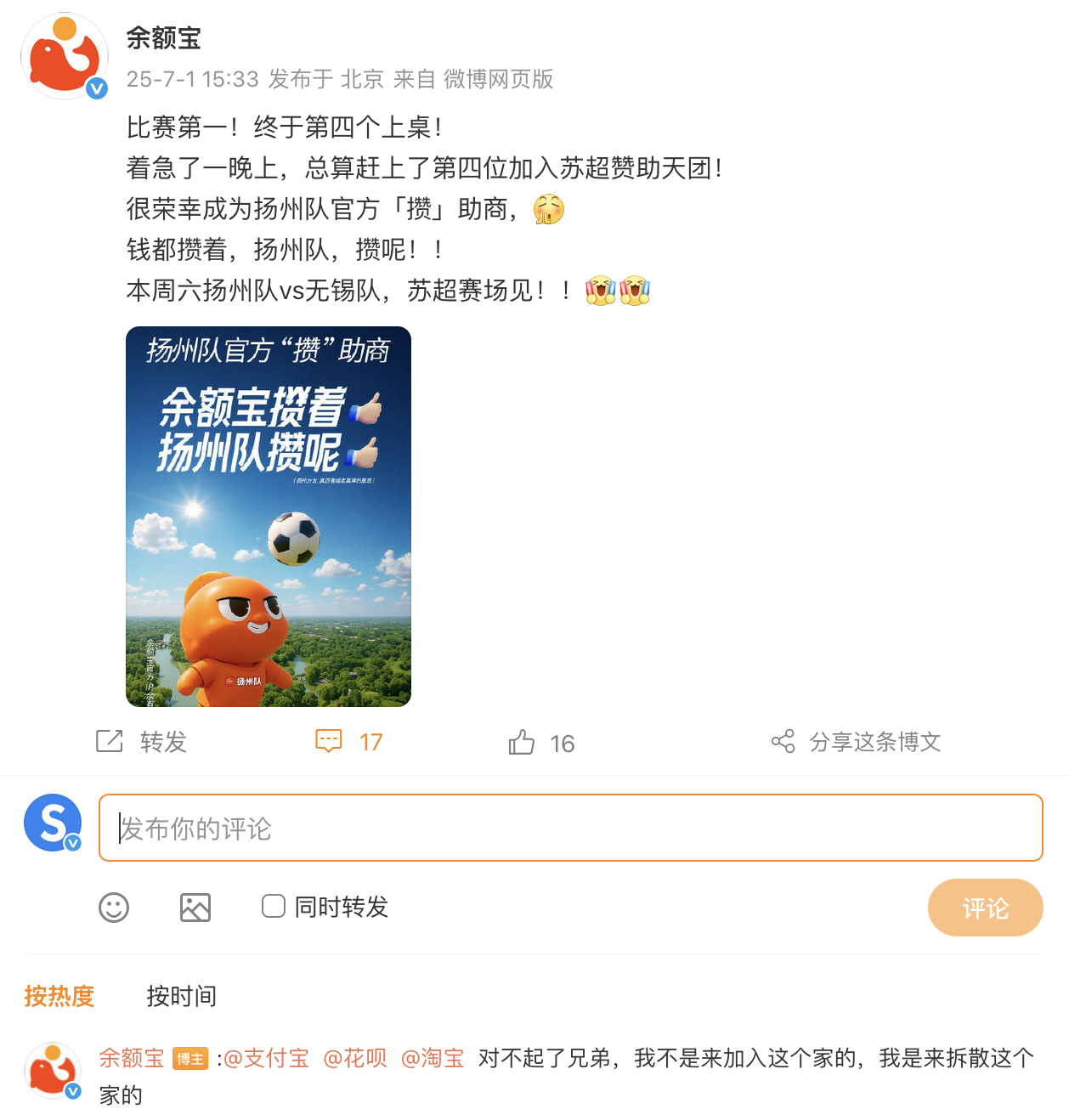The height and width of the screenshot is (1120, 1069).
Task: Focus the 发布你的评论 comment field
Action: pyautogui.click(x=570, y=828)
